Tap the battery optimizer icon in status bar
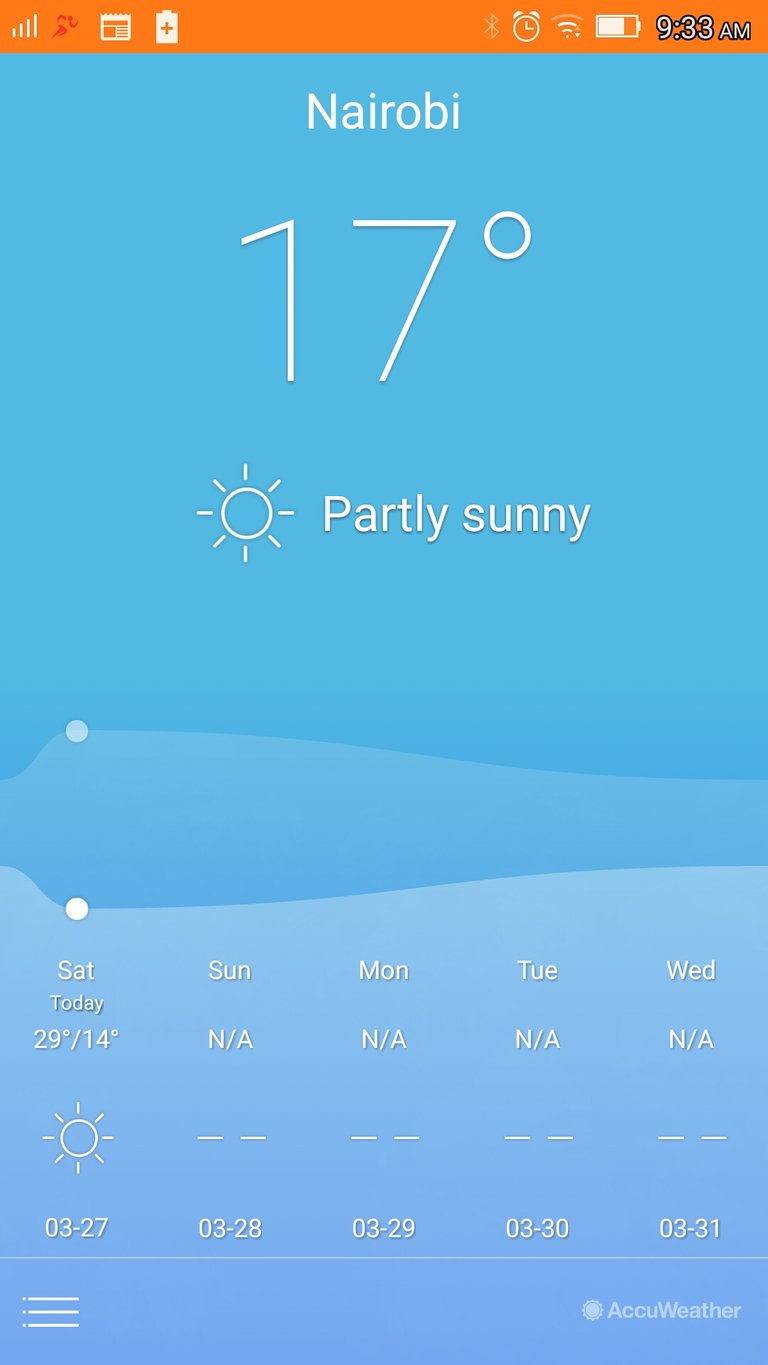 click(166, 27)
